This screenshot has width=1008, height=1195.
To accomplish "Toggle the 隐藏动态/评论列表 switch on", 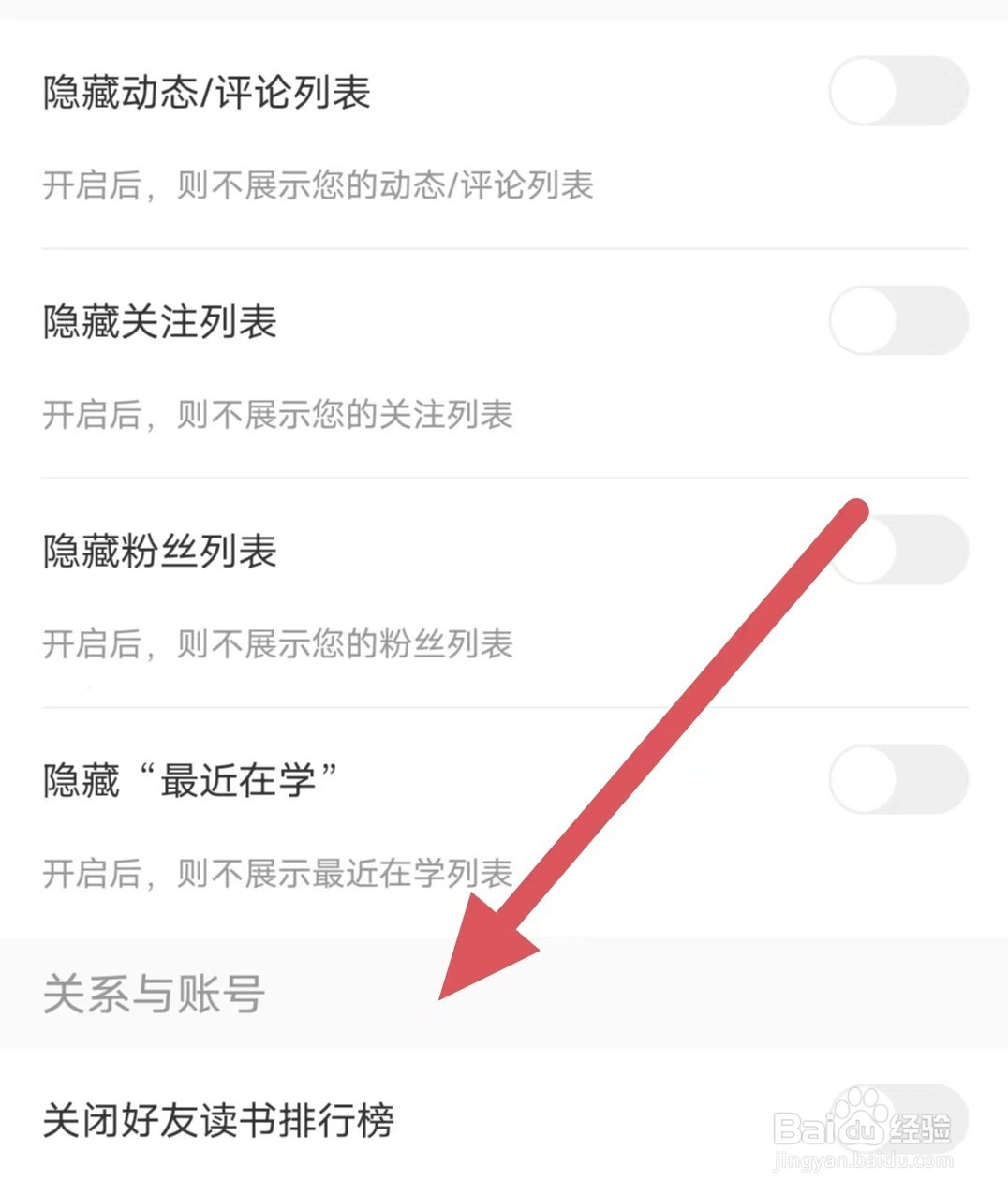I will pyautogui.click(x=897, y=90).
